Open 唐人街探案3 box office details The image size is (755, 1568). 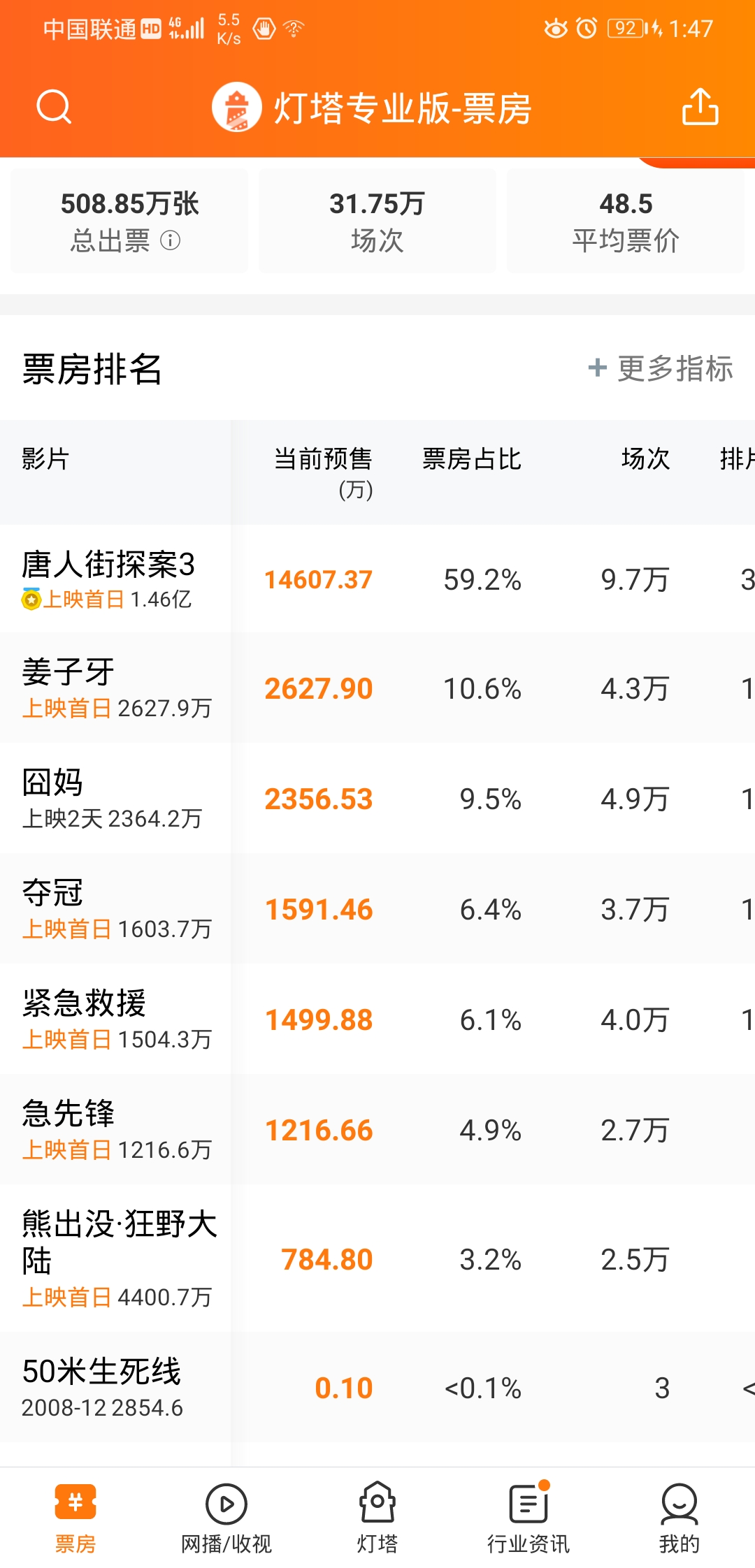coord(377,579)
